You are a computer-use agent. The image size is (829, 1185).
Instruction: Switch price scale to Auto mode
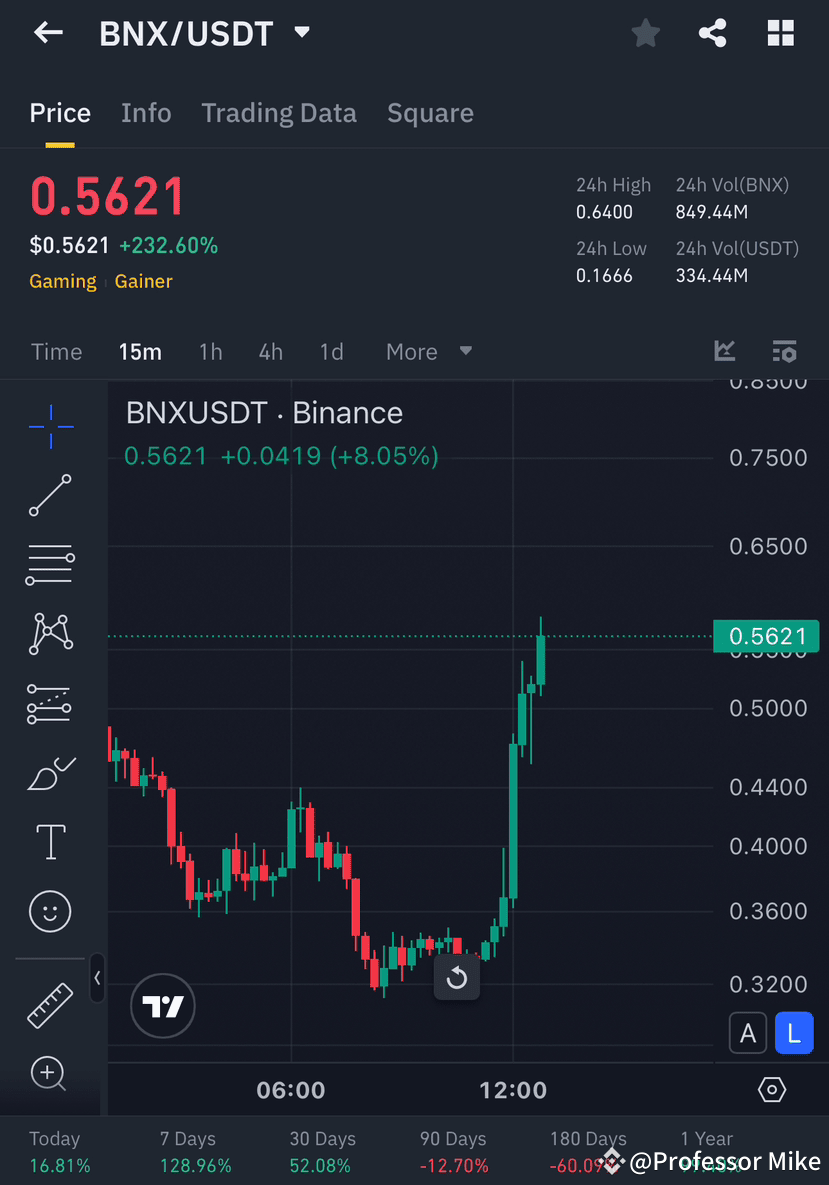click(x=748, y=1033)
